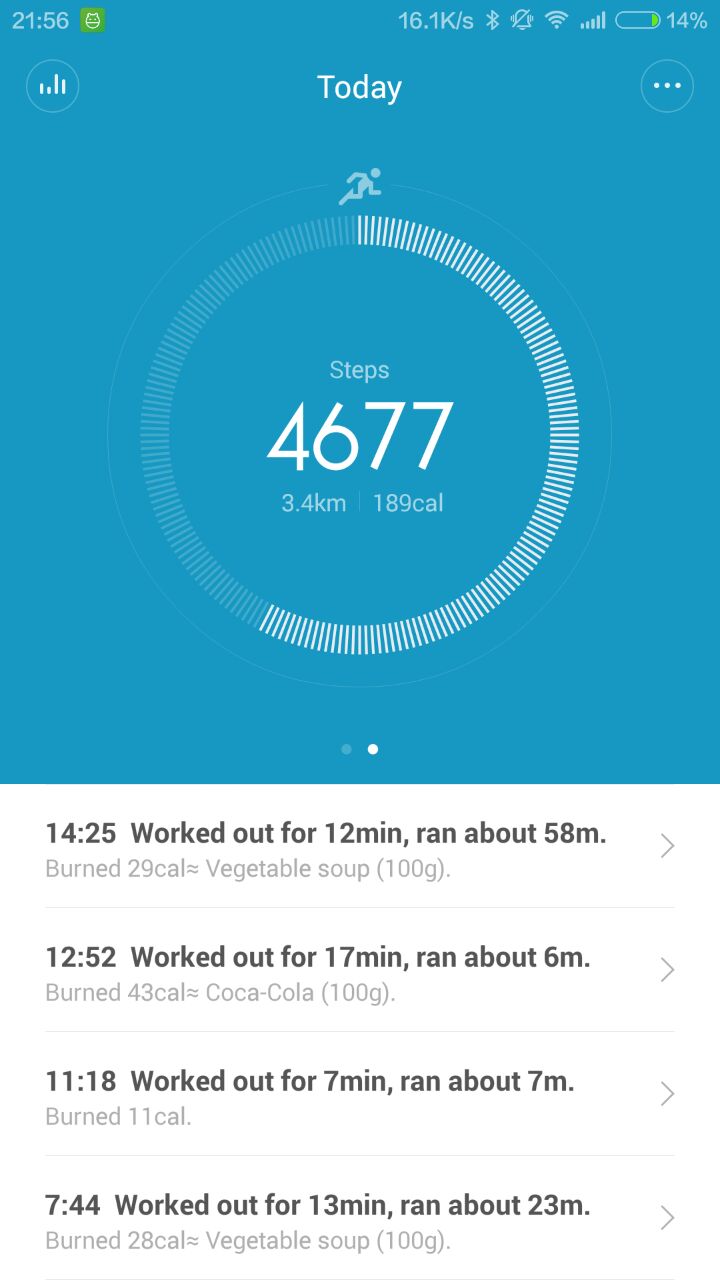
Task: View the 7:44 workout details
Action: click(x=360, y=1220)
